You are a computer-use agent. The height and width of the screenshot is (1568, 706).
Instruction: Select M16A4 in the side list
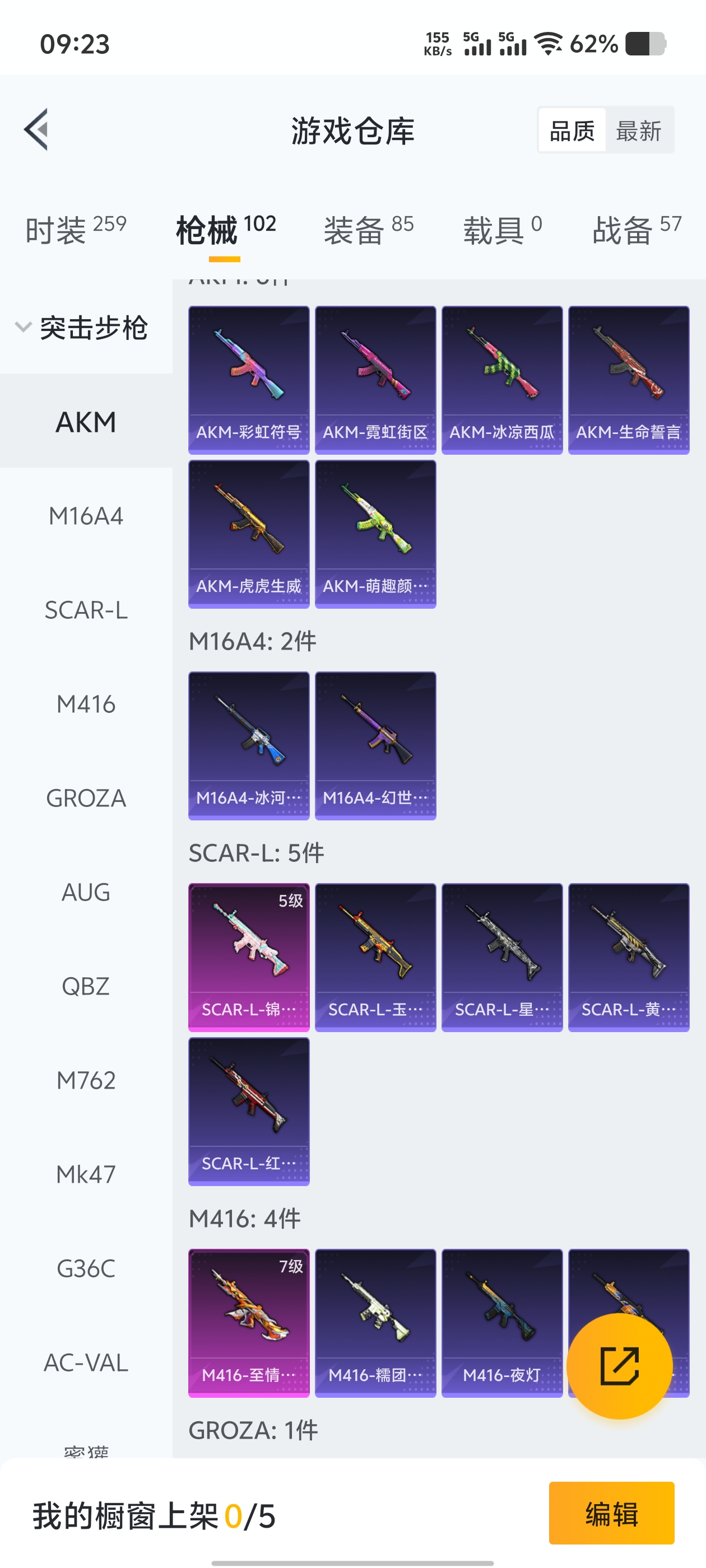(86, 516)
